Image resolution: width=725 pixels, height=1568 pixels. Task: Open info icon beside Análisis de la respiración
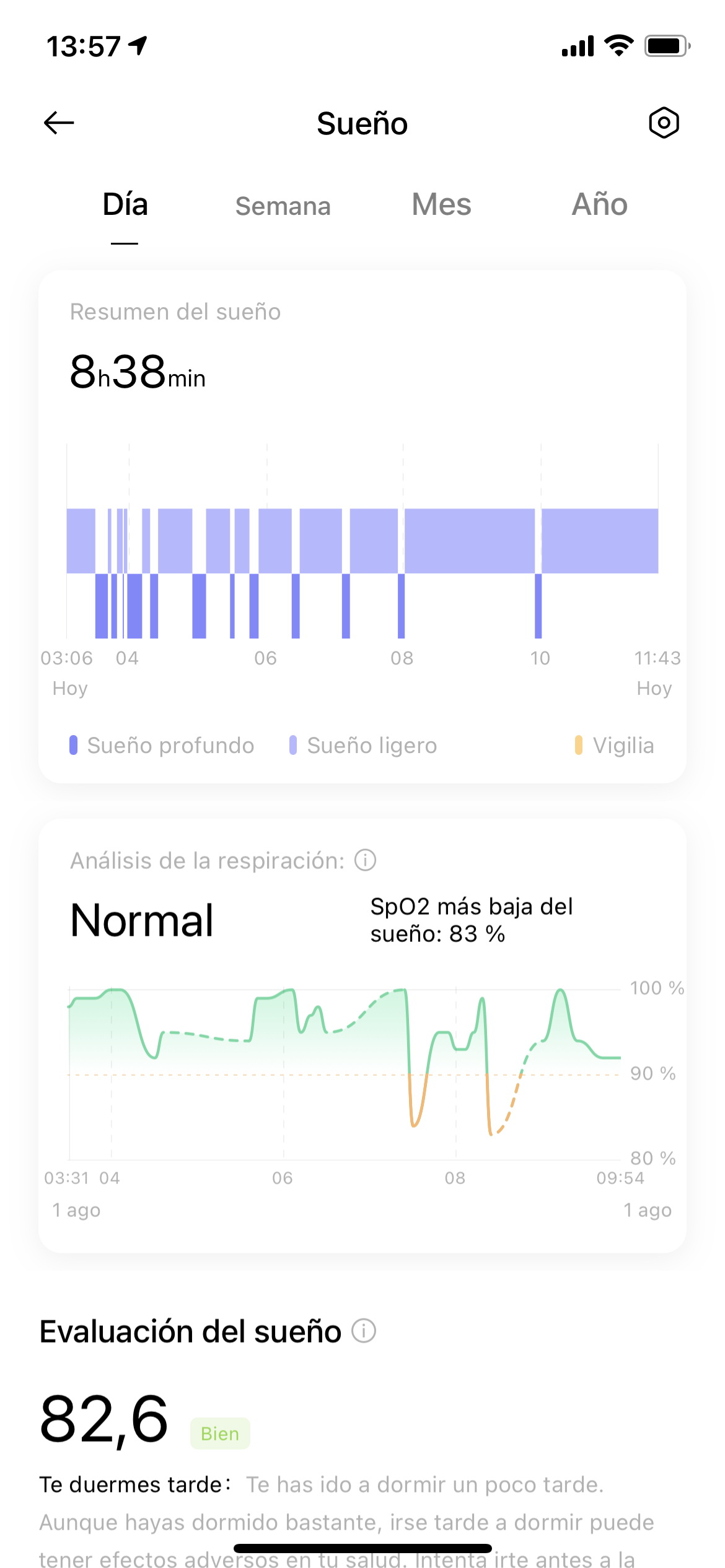click(365, 860)
